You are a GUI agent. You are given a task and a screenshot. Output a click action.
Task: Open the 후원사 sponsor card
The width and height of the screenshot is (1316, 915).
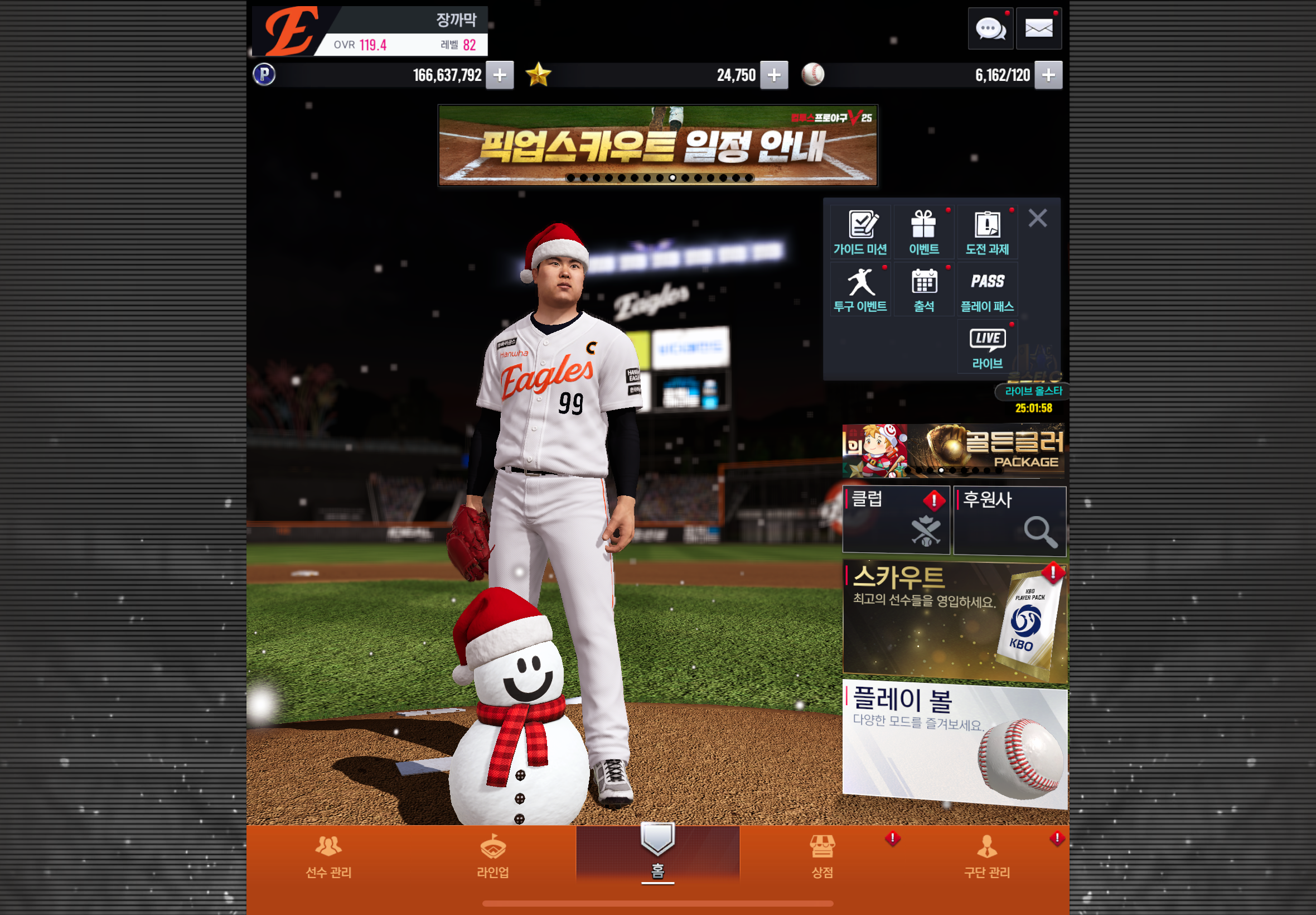[x=1009, y=521]
